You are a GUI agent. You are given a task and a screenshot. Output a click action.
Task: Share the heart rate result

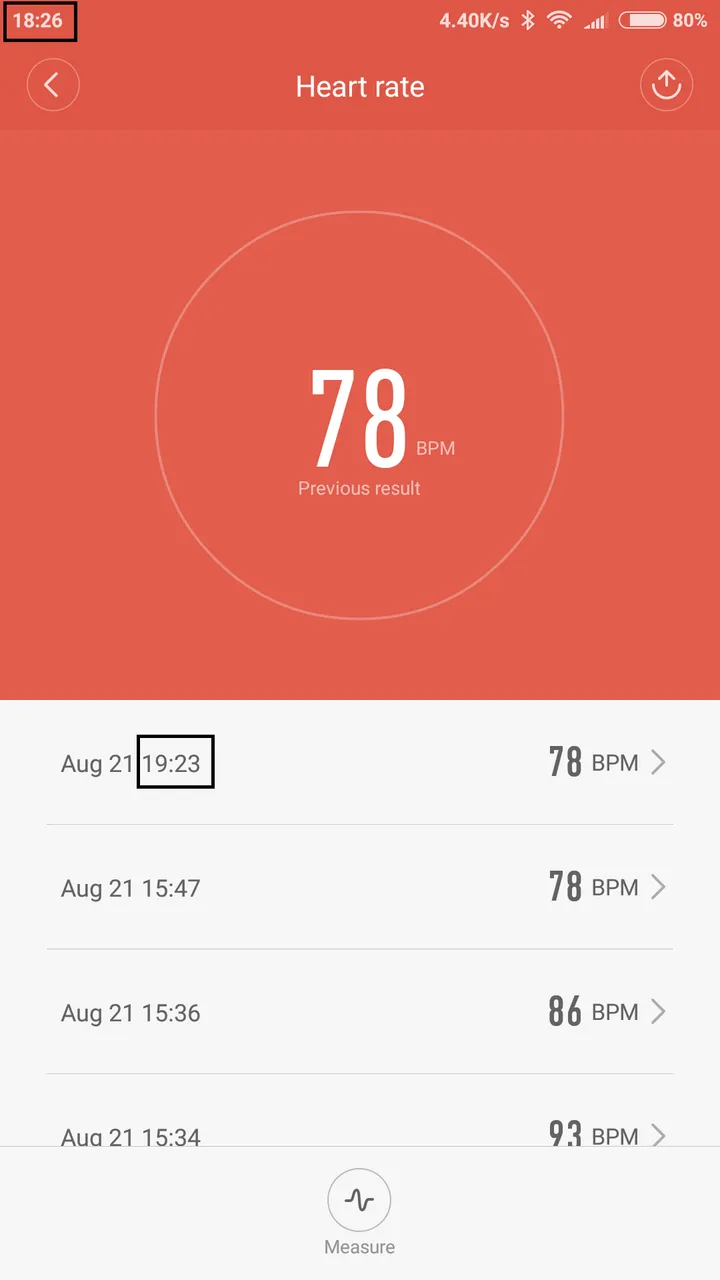tap(666, 86)
